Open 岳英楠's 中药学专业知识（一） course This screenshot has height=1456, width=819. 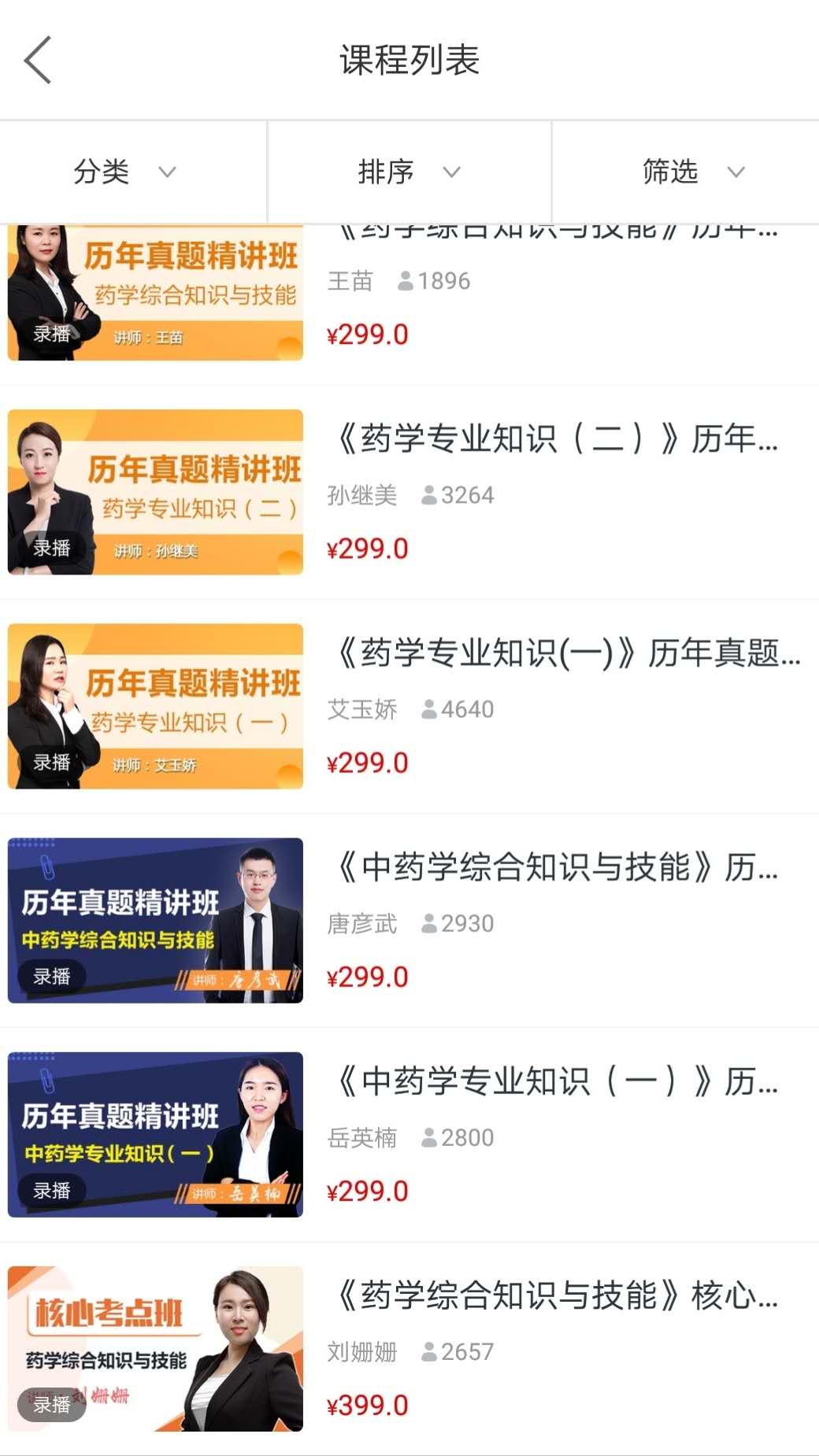409,1135
